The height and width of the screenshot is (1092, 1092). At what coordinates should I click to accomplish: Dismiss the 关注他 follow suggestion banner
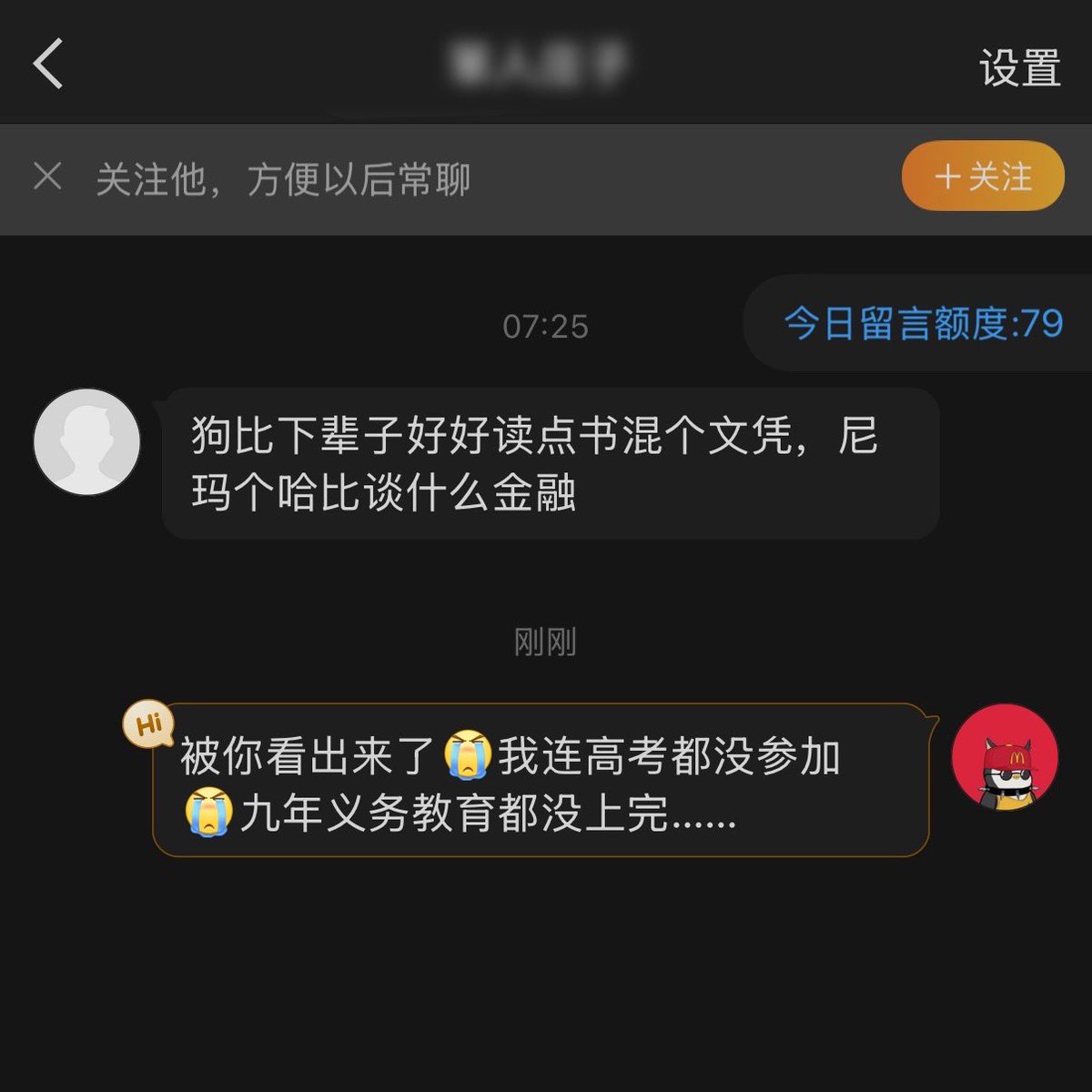tap(47, 176)
